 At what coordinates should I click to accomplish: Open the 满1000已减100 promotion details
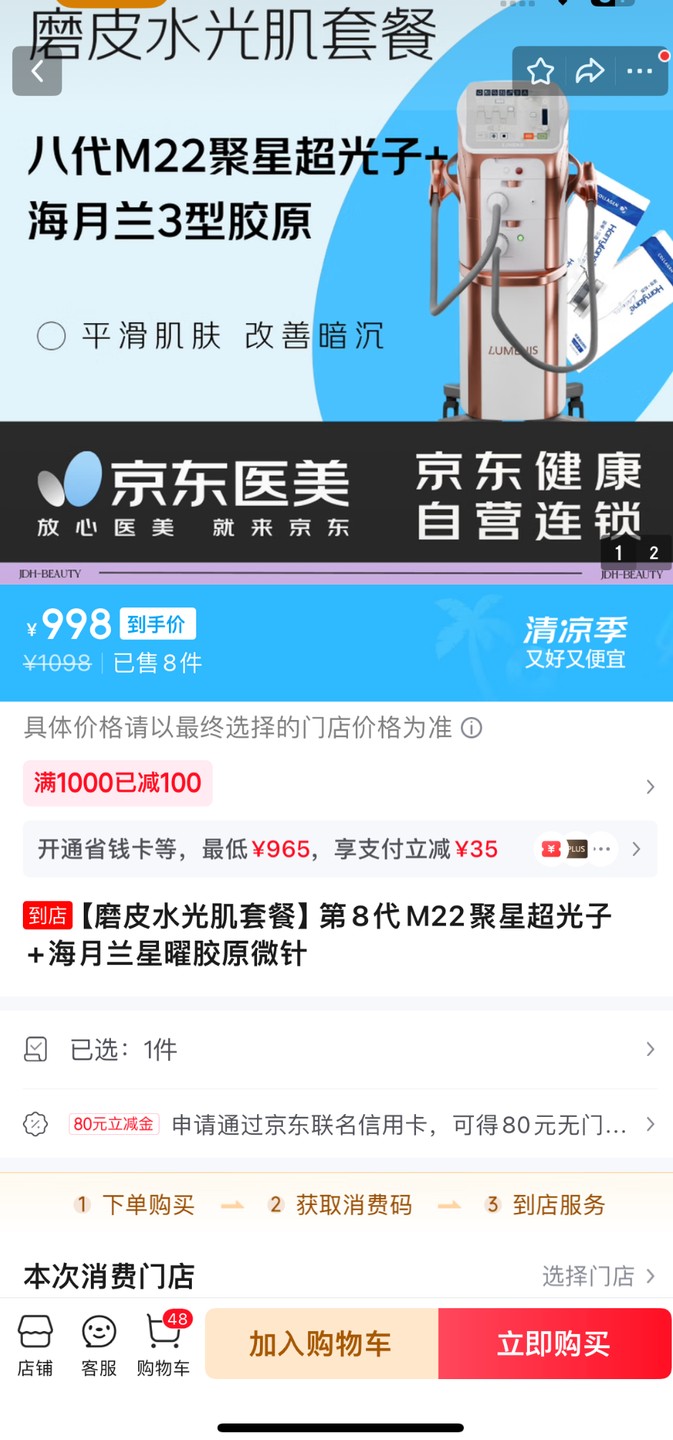click(x=118, y=783)
